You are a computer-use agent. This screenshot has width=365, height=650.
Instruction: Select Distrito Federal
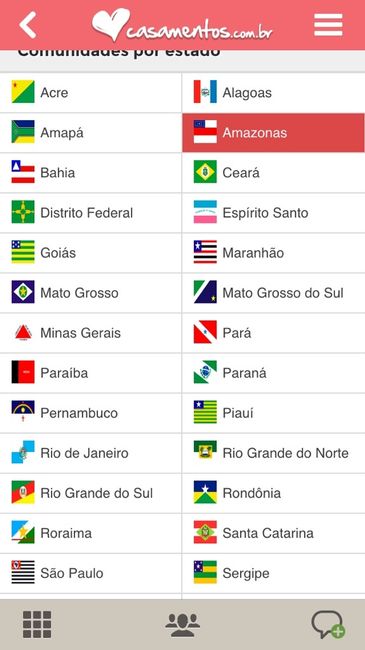[x=90, y=213]
